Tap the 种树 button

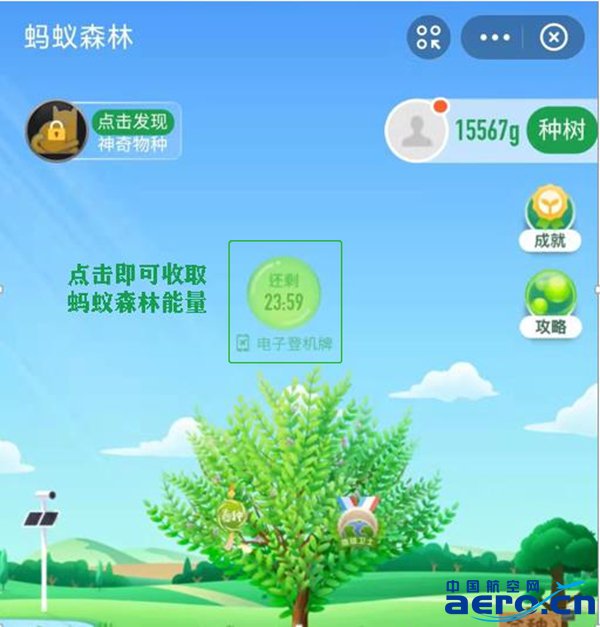pyautogui.click(x=560, y=130)
